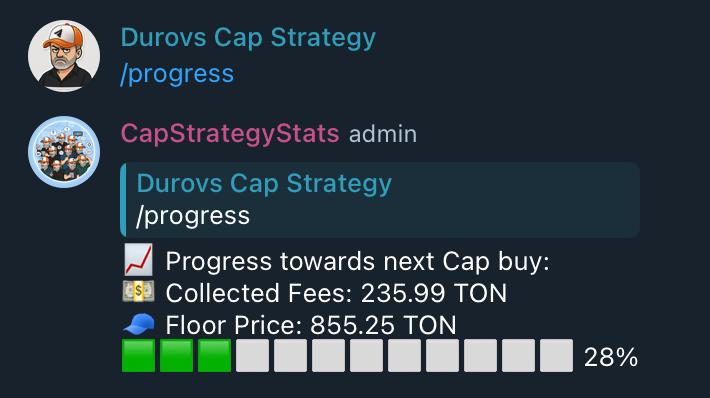Jump to the quoted /progress reply message
Viewport: 710px width, 398px height.
380,200
